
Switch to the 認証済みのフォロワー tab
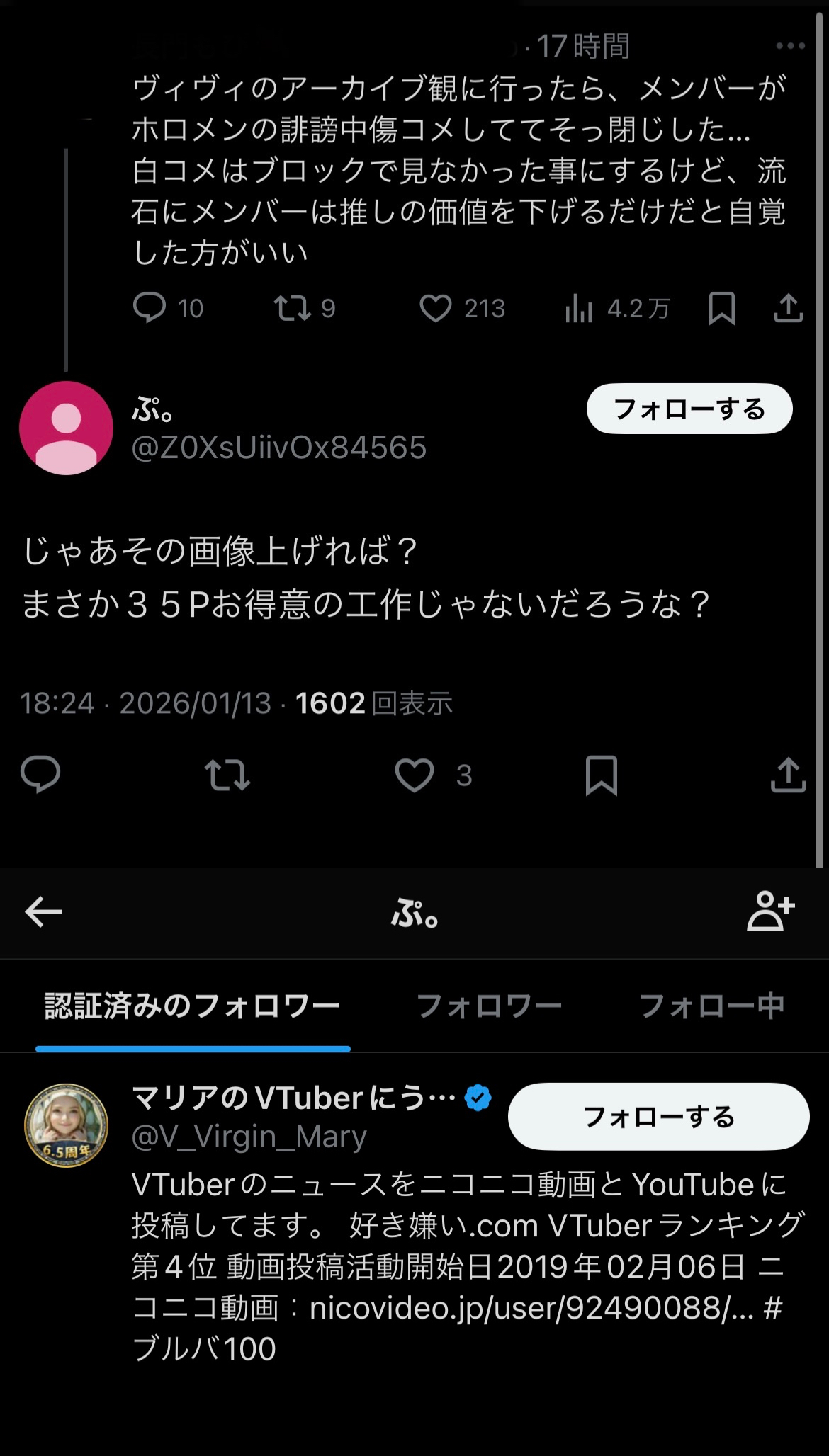[x=192, y=1006]
